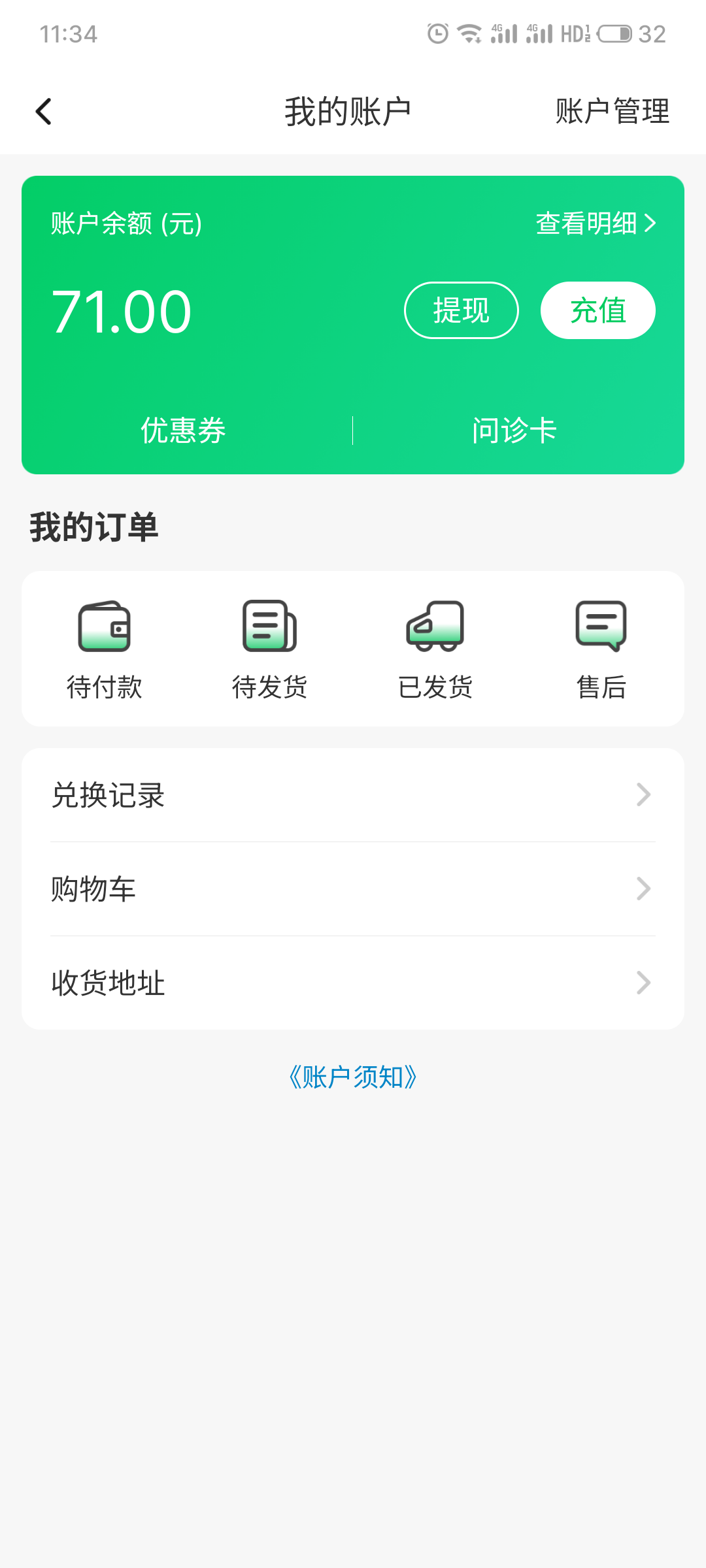Expand 兑换记录 with its chevron
This screenshot has width=706, height=1568.
point(645,794)
